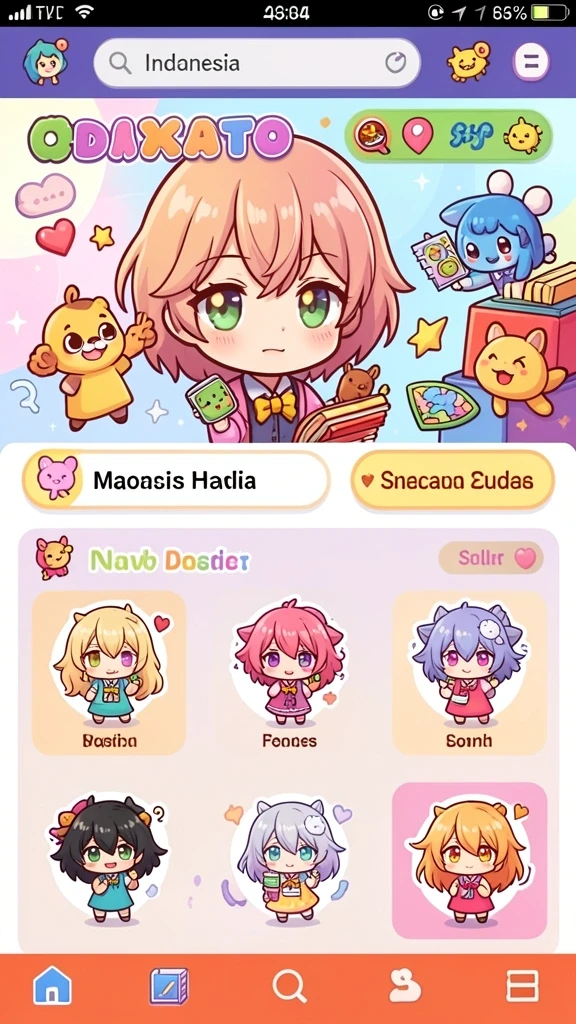The width and height of the screenshot is (576, 1024).
Task: Open the Soinh character card
Action: (469, 673)
